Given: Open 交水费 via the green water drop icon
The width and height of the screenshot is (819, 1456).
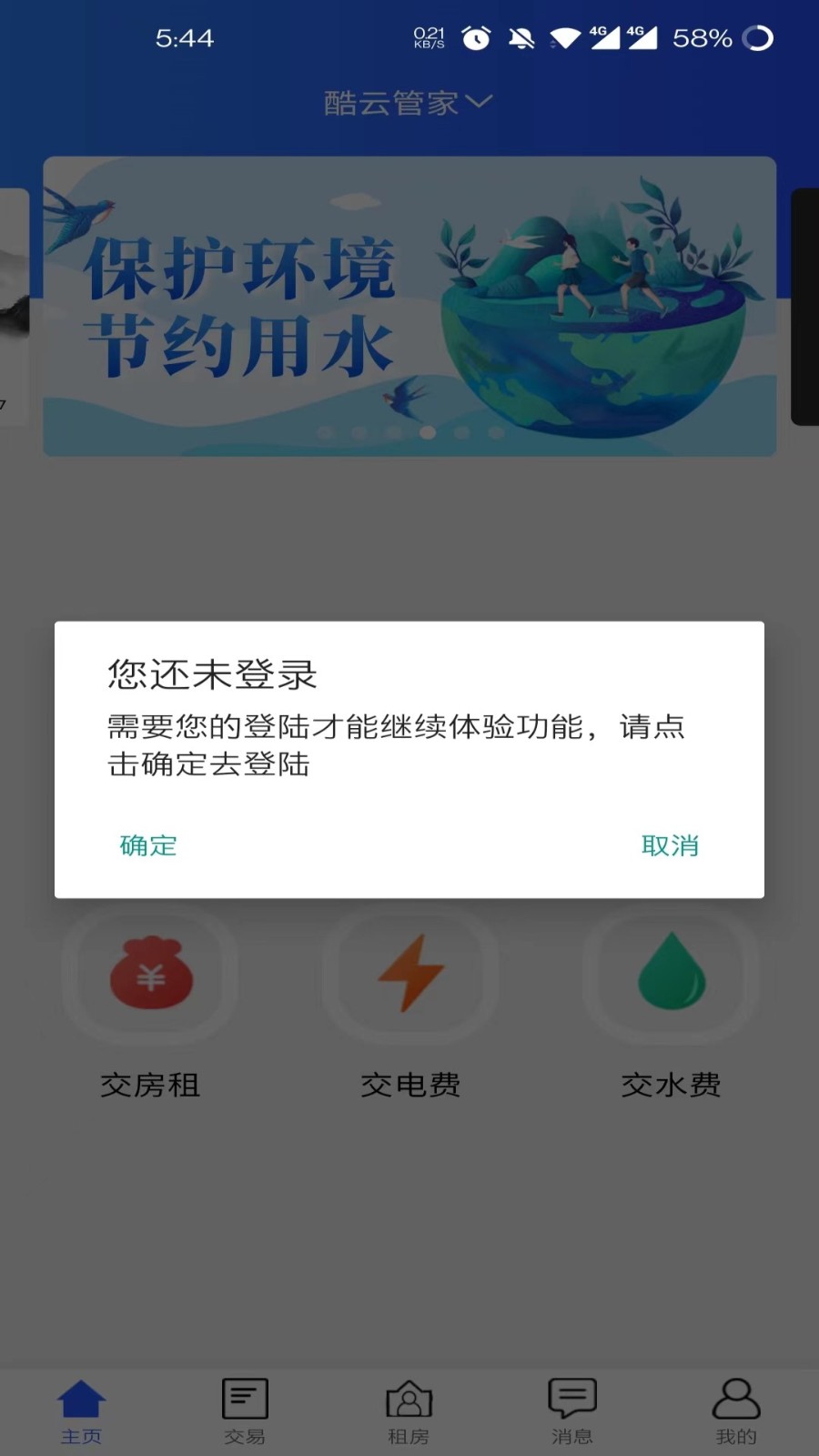Looking at the screenshot, I should (x=671, y=974).
